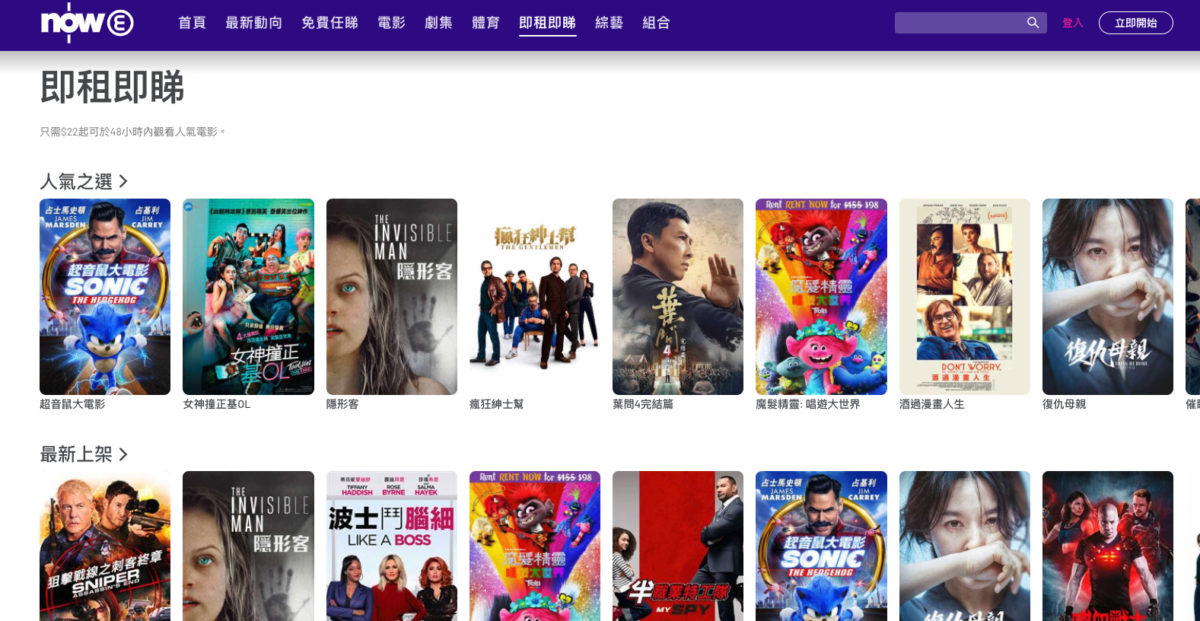The image size is (1200, 621).
Task: Select the 綜藝 variety tab
Action: tap(609, 22)
